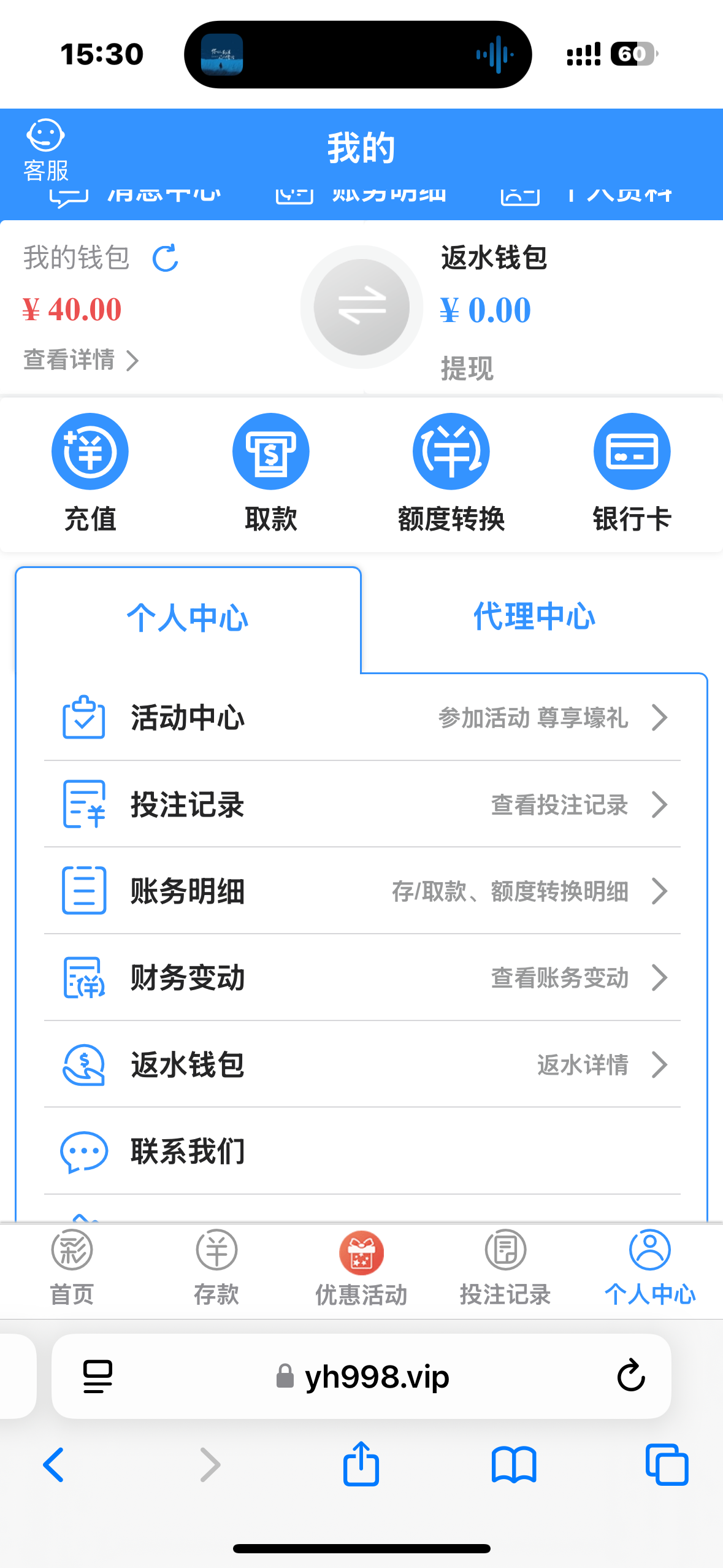This screenshot has height=1568, width=723.
Task: Reload the page in Safari
Action: point(631,1376)
